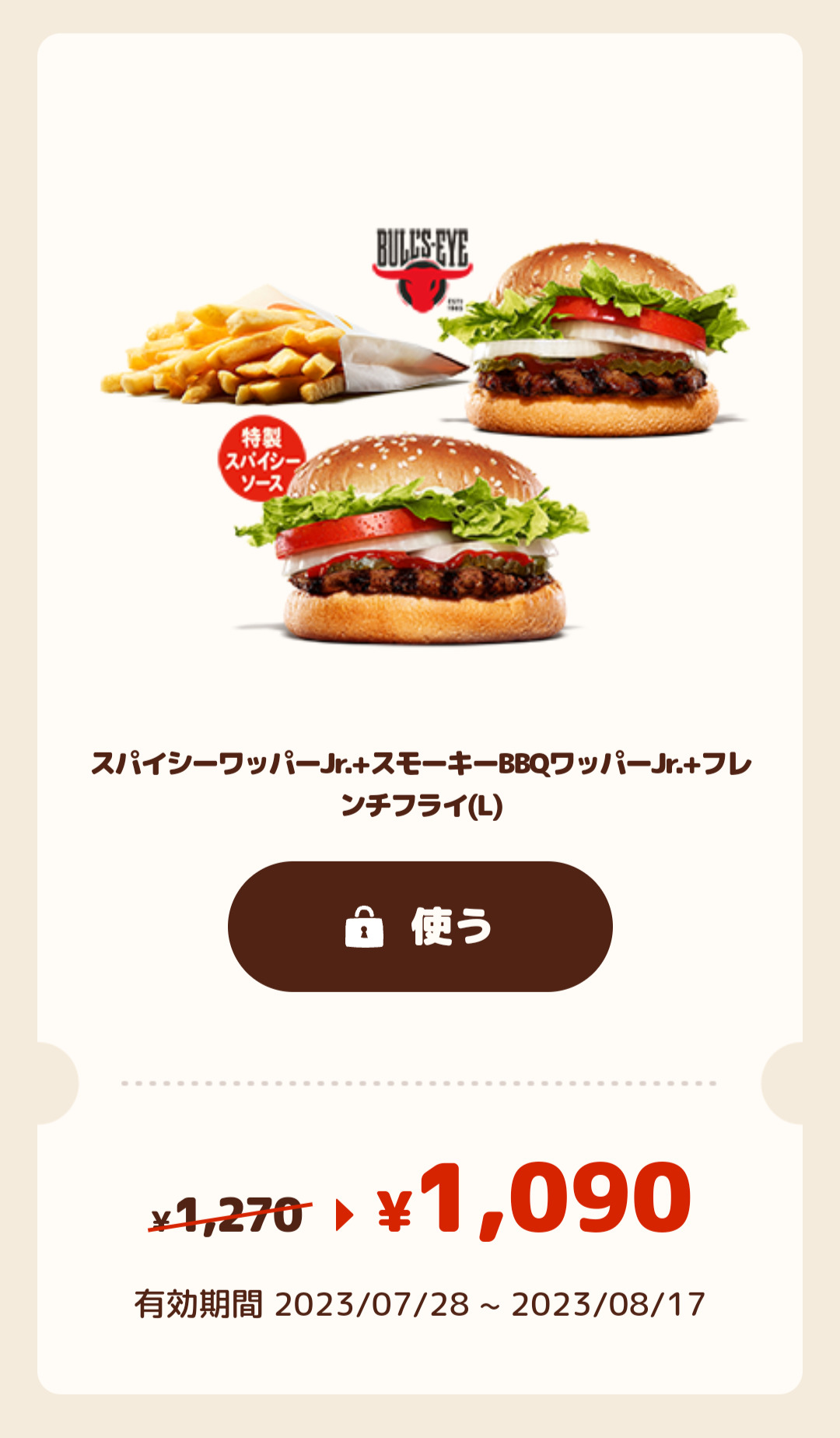Screen dimensions: 840x1438
Task: Tap the 使う button to use coupon
Action: 420,926
